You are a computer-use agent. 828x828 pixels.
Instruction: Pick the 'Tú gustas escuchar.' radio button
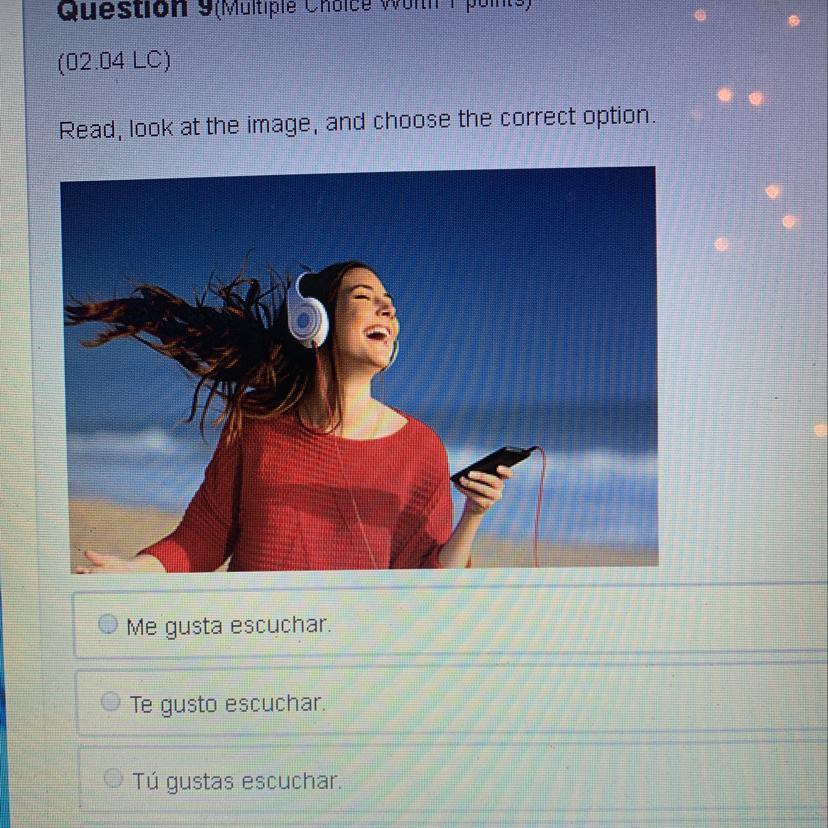pyautogui.click(x=115, y=778)
